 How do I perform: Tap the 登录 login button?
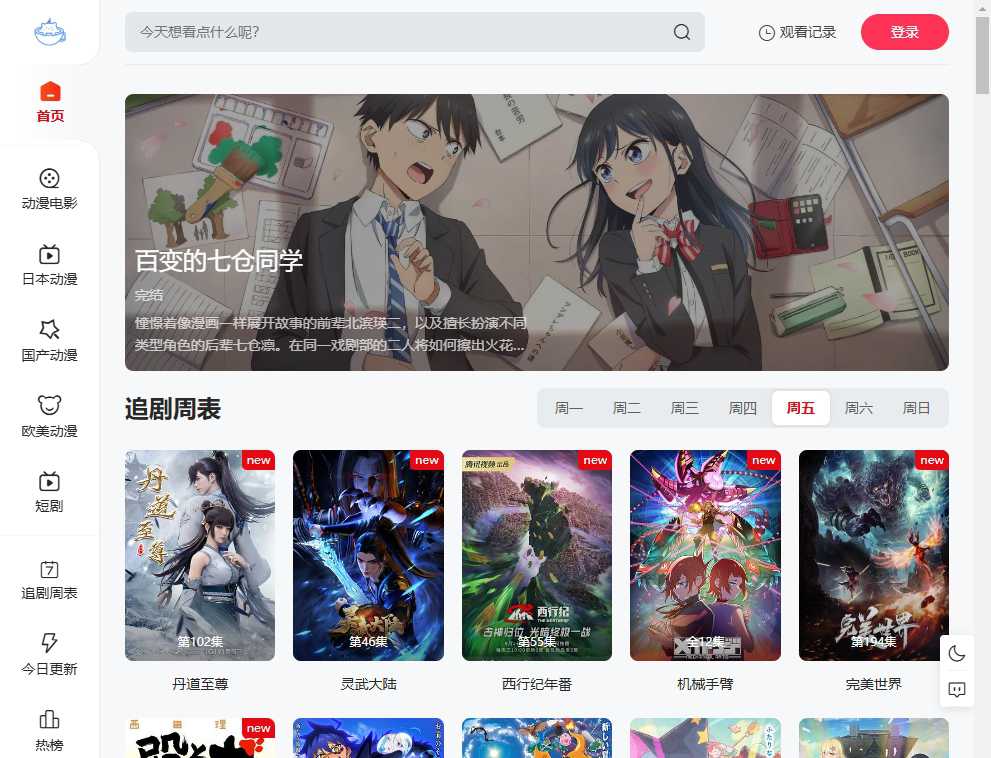904,32
